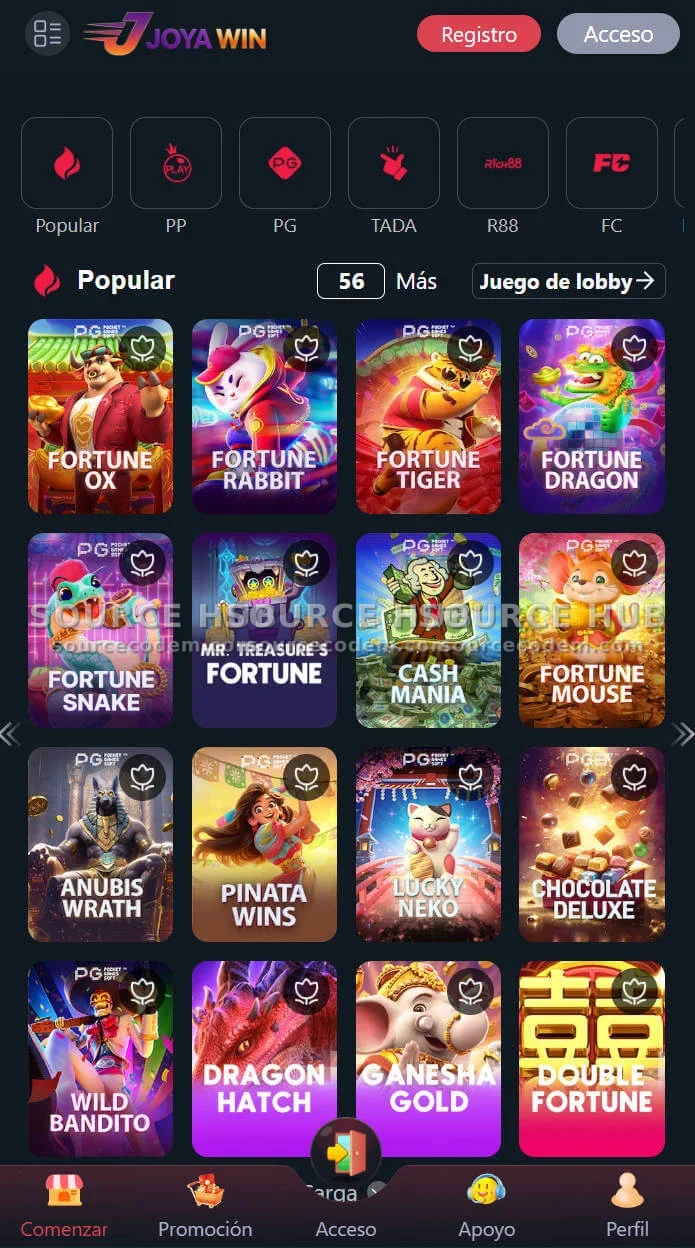695x1248 pixels.
Task: Open Juego de lobby
Action: coord(568,281)
